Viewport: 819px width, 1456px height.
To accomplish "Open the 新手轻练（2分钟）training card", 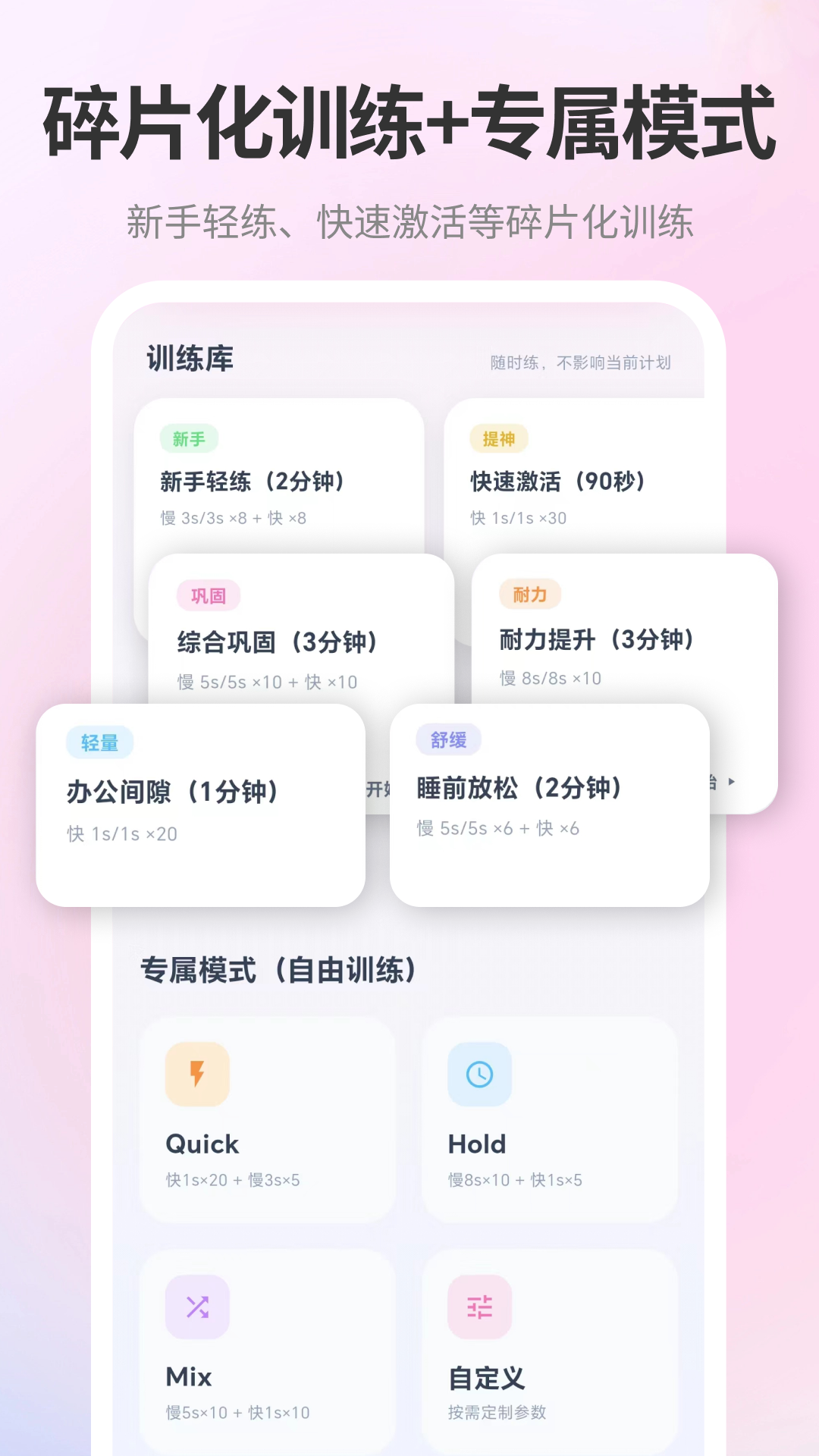I will pyautogui.click(x=253, y=480).
